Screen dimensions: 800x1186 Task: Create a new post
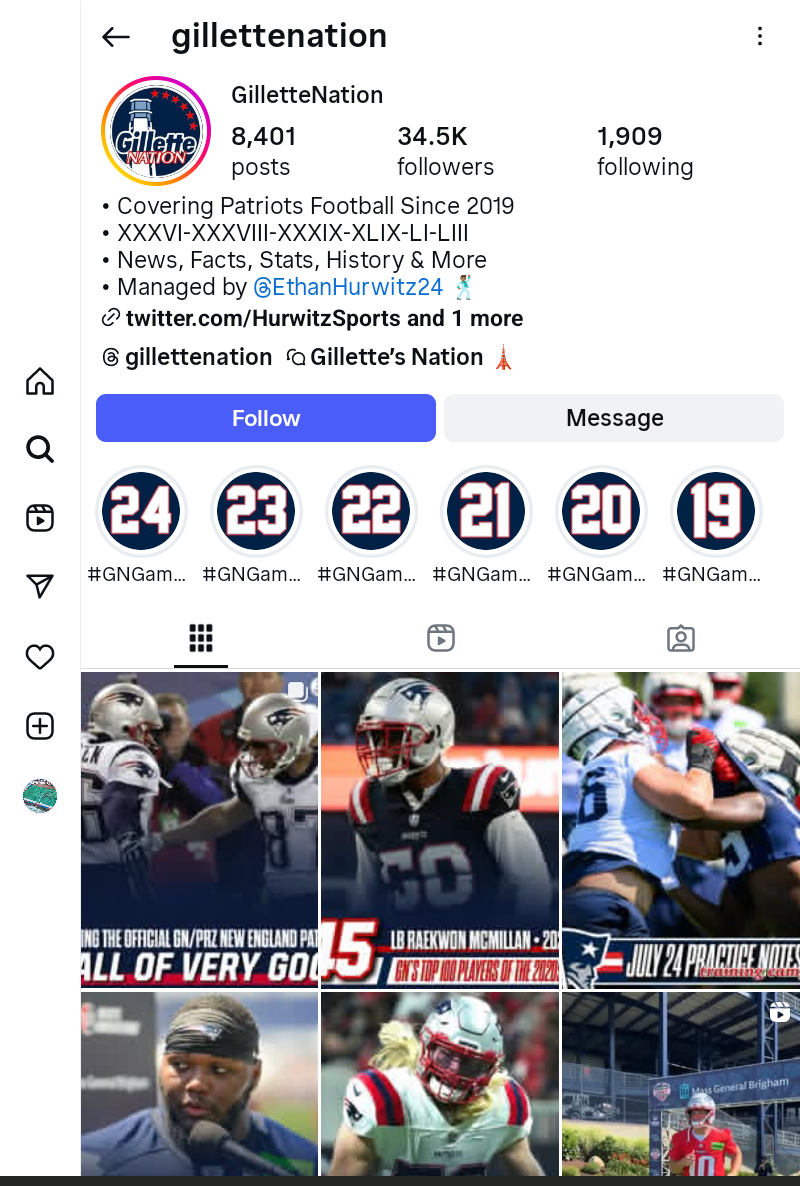40,726
